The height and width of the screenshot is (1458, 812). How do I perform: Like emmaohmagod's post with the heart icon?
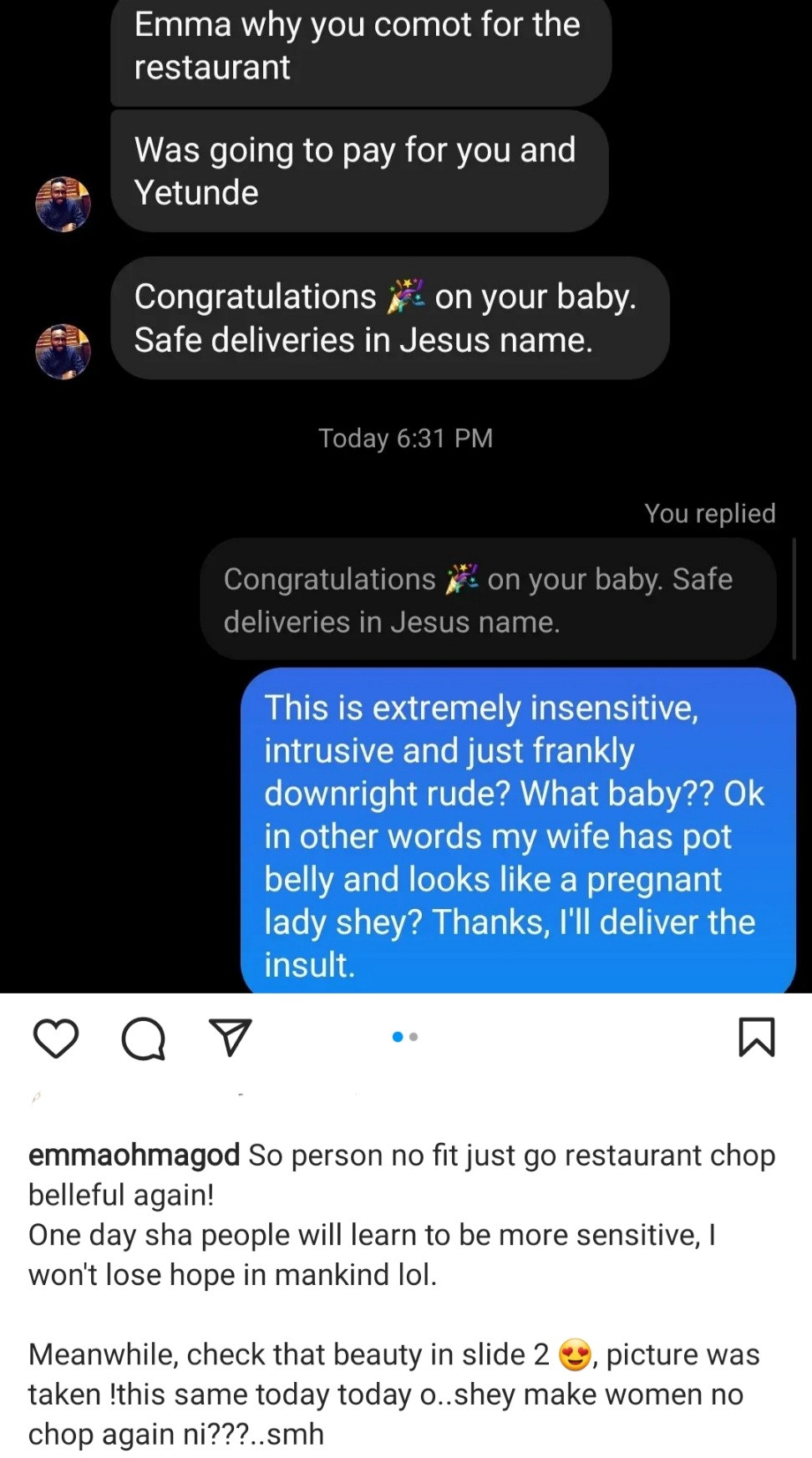tap(56, 1038)
